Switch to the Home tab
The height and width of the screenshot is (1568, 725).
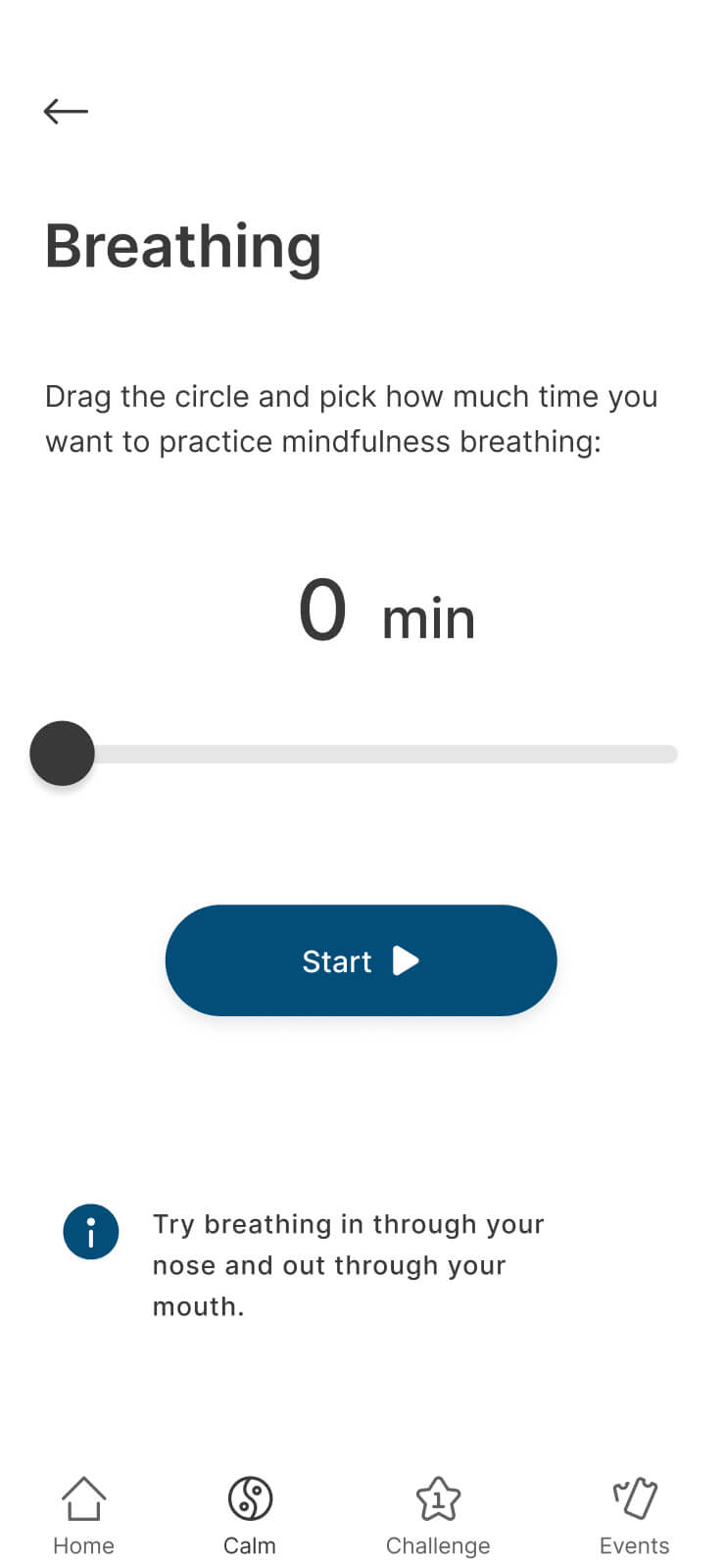[x=83, y=1517]
